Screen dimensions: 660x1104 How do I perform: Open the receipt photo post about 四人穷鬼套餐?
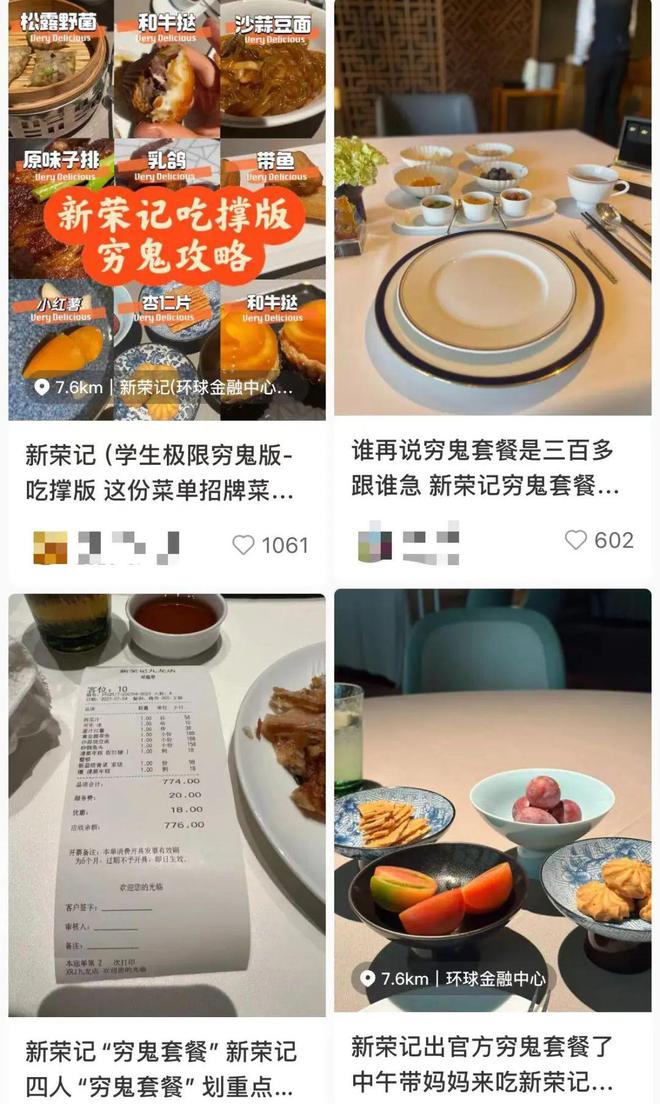[166, 800]
